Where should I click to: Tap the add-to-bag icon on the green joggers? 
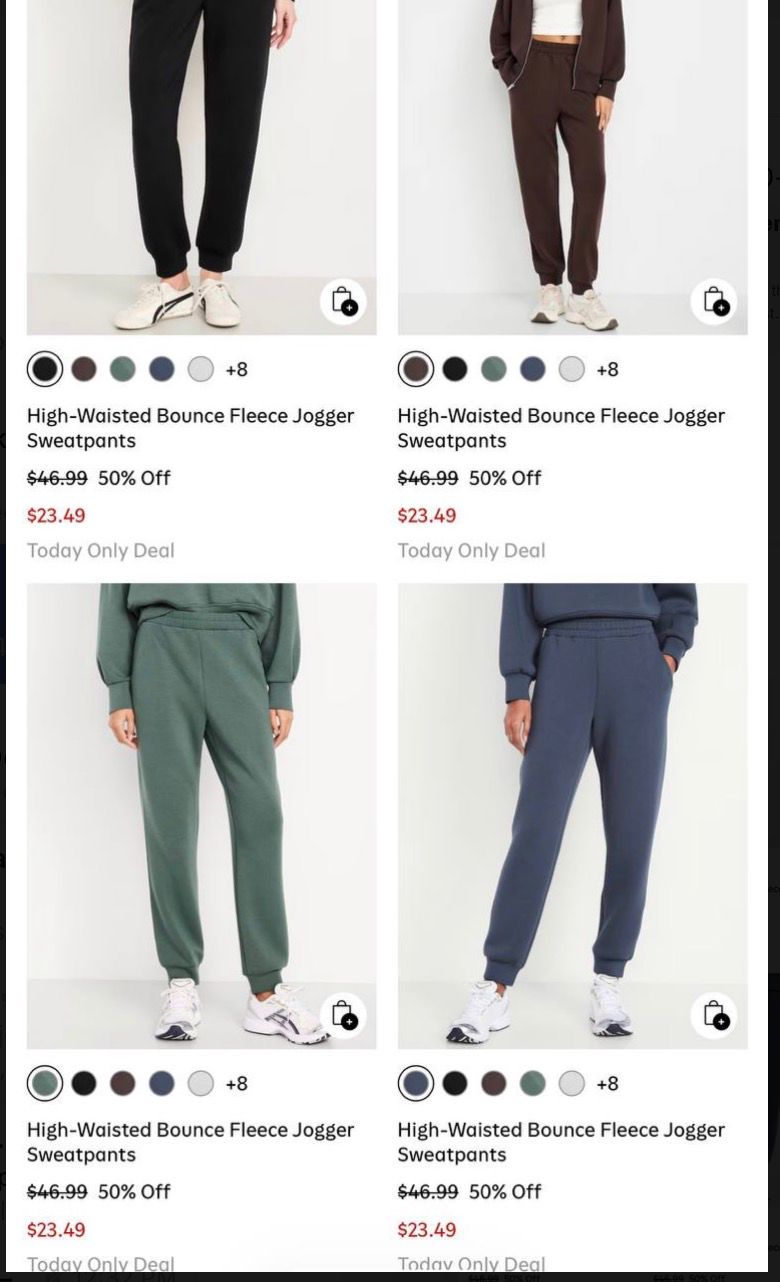(345, 1016)
